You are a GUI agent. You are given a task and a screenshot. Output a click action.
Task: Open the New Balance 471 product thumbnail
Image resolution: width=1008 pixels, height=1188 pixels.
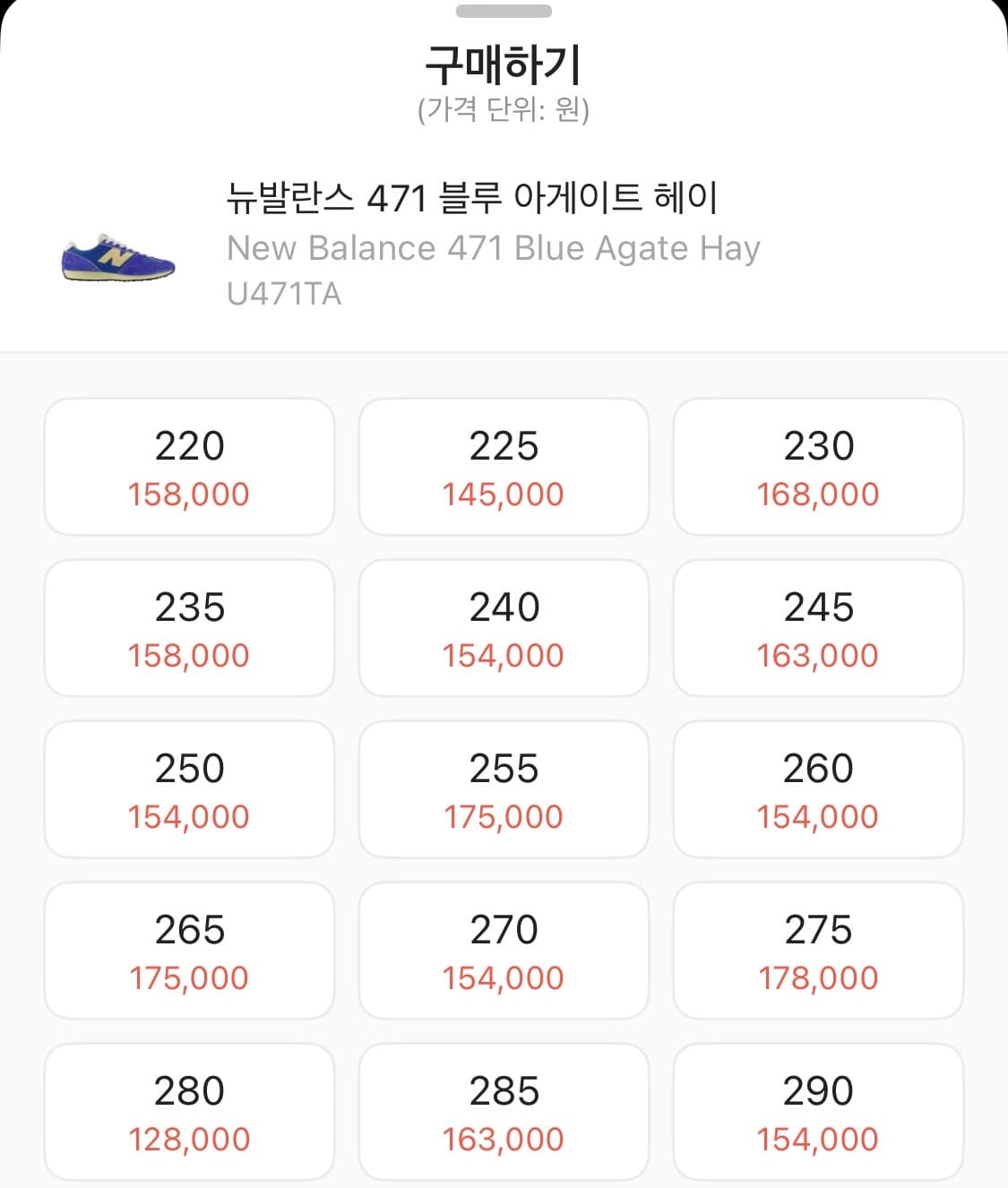118,260
